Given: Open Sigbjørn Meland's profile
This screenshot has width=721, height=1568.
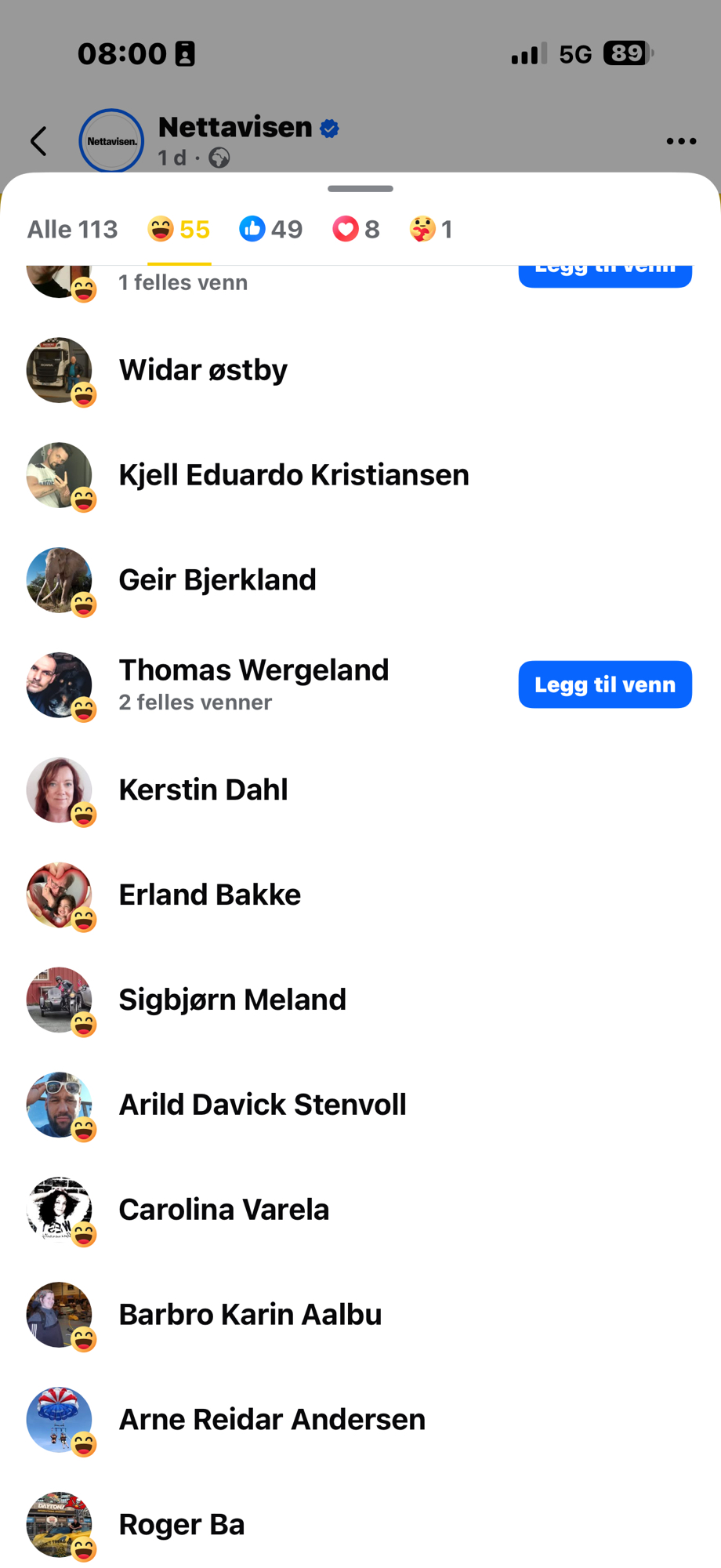Looking at the screenshot, I should click(232, 1000).
